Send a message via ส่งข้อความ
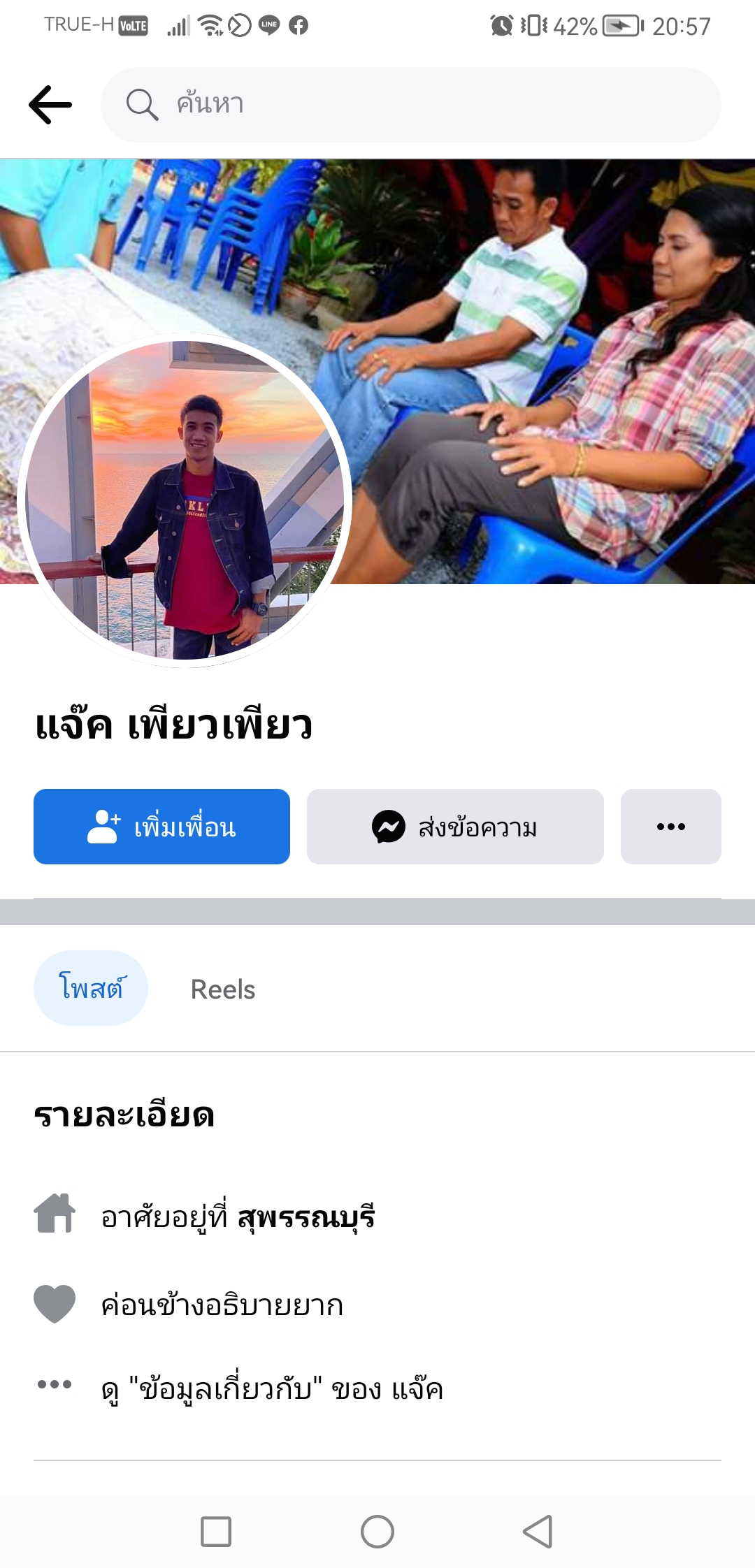 point(455,827)
